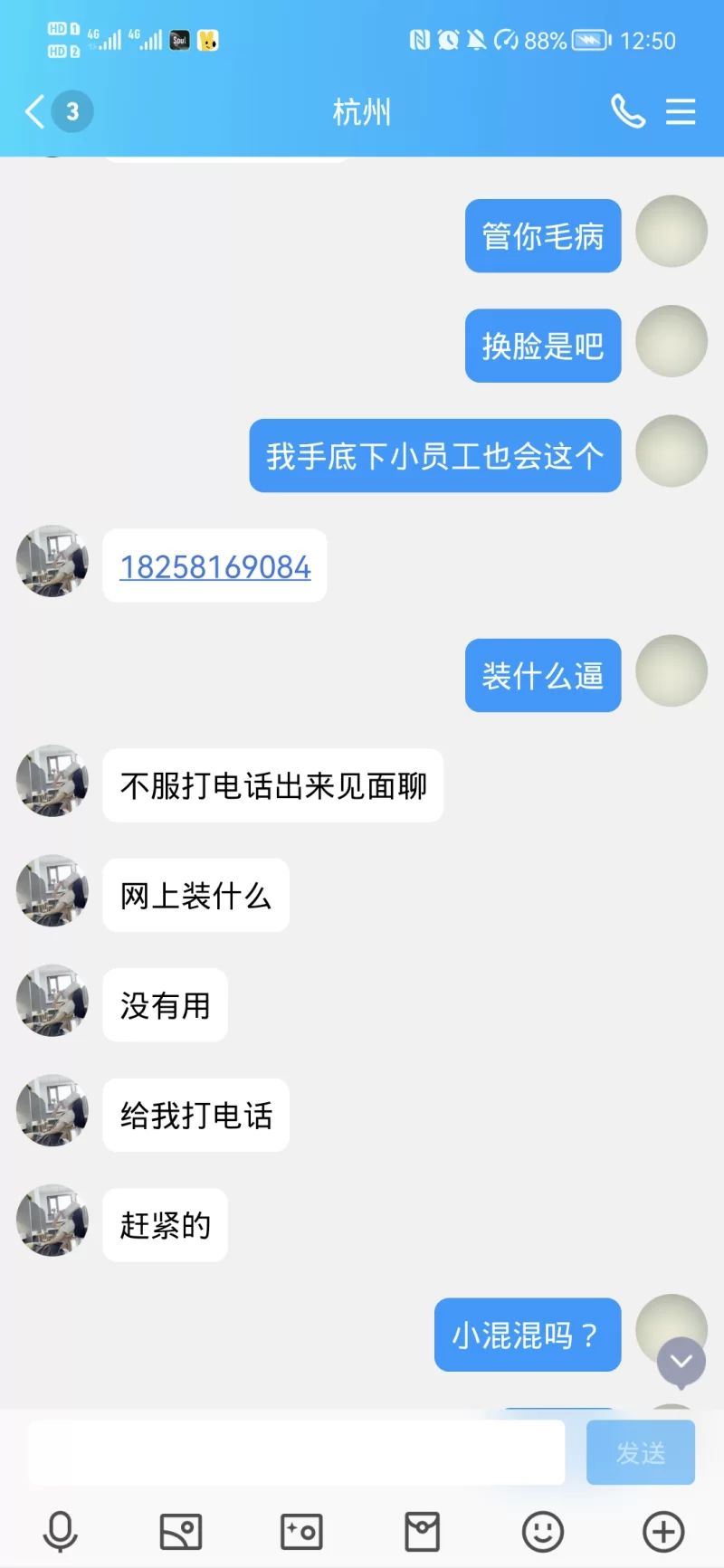Tap the 发送 send button

(640, 1452)
